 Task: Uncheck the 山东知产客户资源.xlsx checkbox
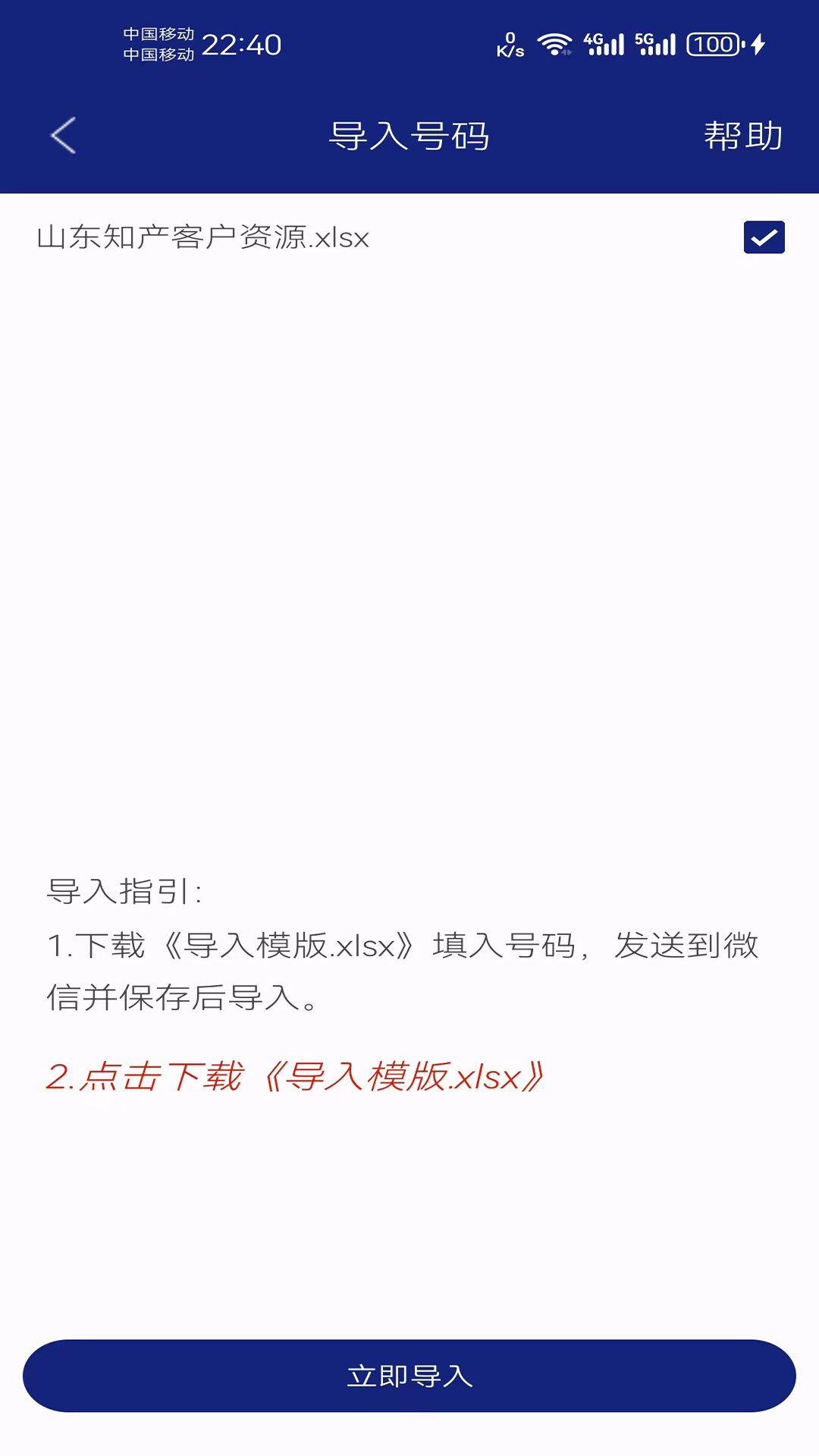coord(764,237)
